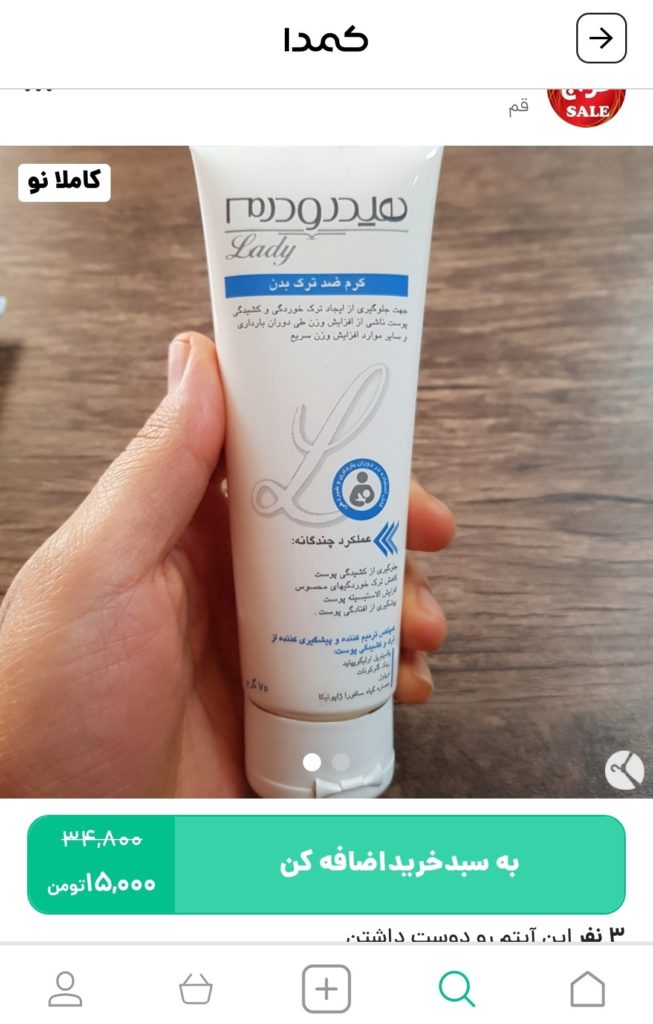Add item to cart with the green button

tap(399, 864)
